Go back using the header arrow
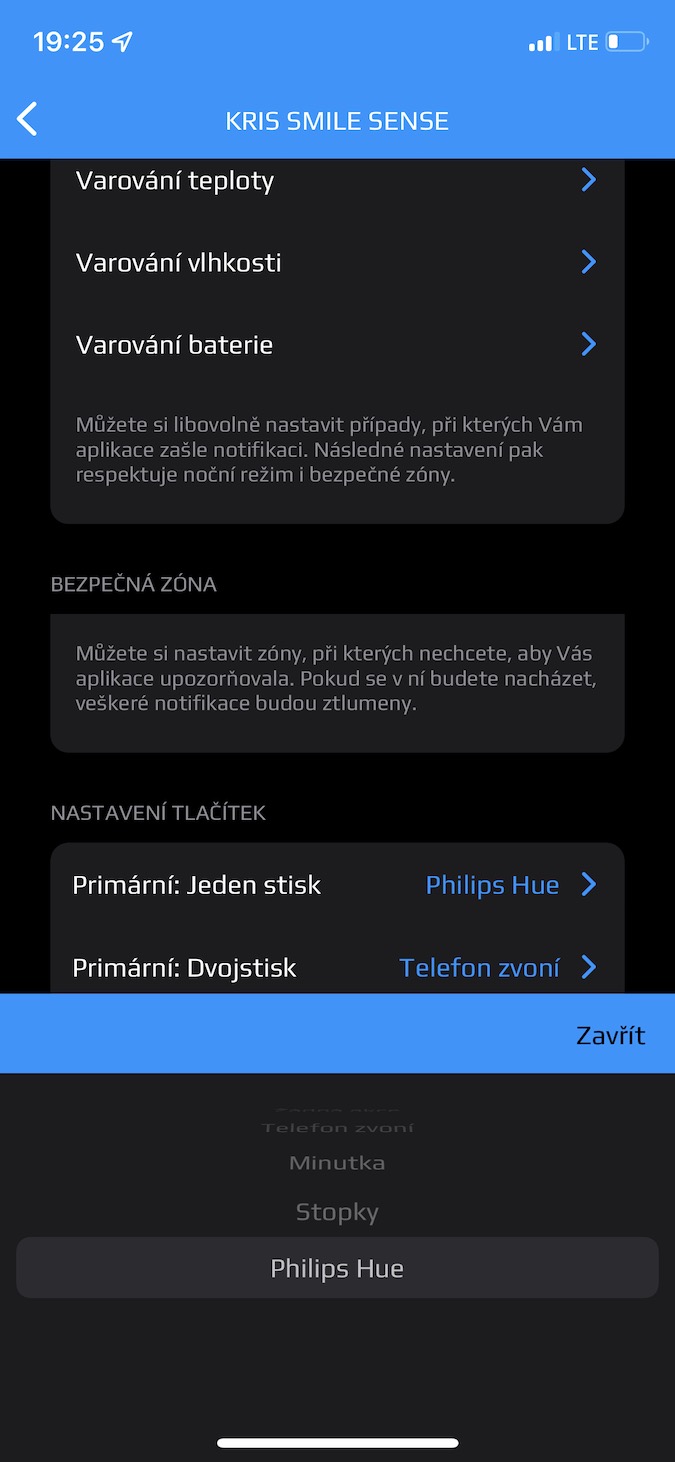The image size is (675, 1462). (x=27, y=119)
